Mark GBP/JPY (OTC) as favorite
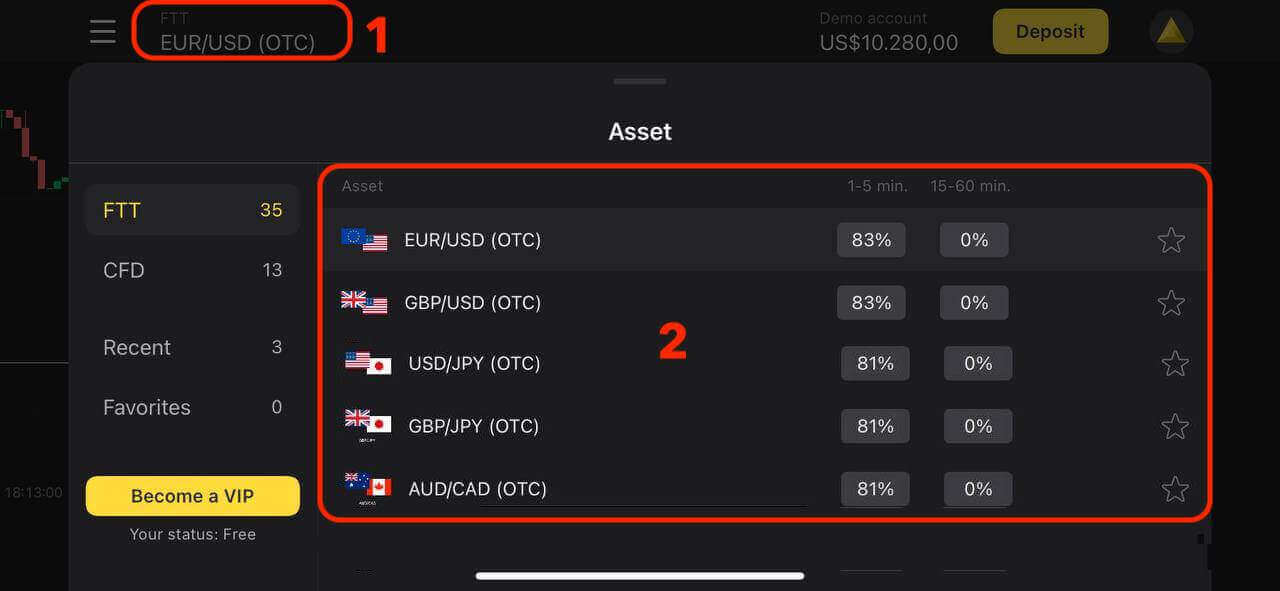Screen dimensions: 1280x591 pyautogui.click(x=1175, y=427)
